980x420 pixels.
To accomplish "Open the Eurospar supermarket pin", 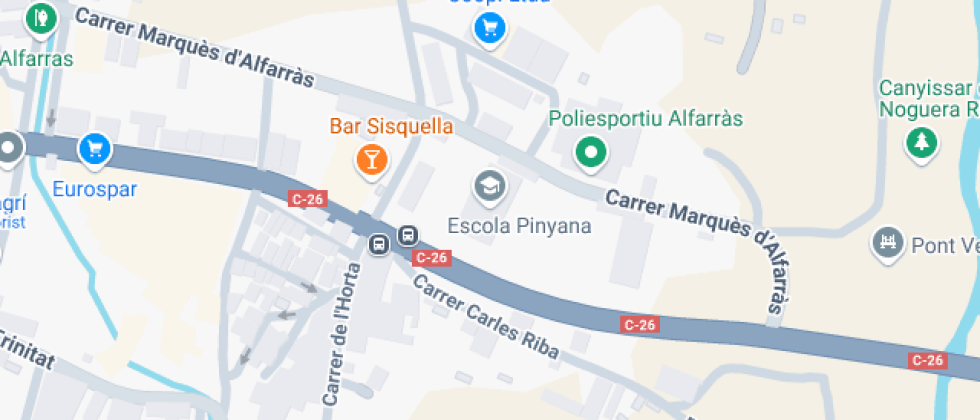I will [95, 151].
